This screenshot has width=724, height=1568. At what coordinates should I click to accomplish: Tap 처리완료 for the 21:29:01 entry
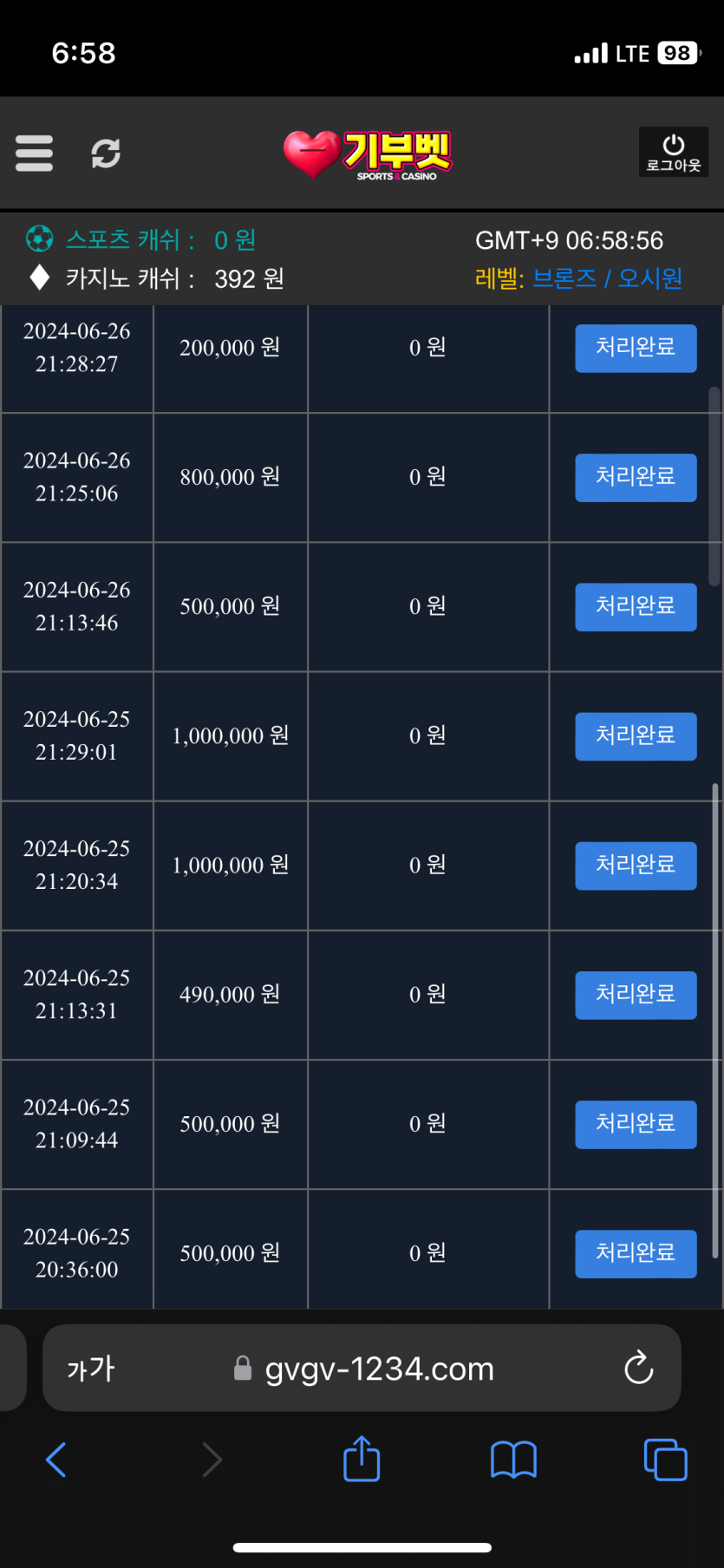click(636, 736)
